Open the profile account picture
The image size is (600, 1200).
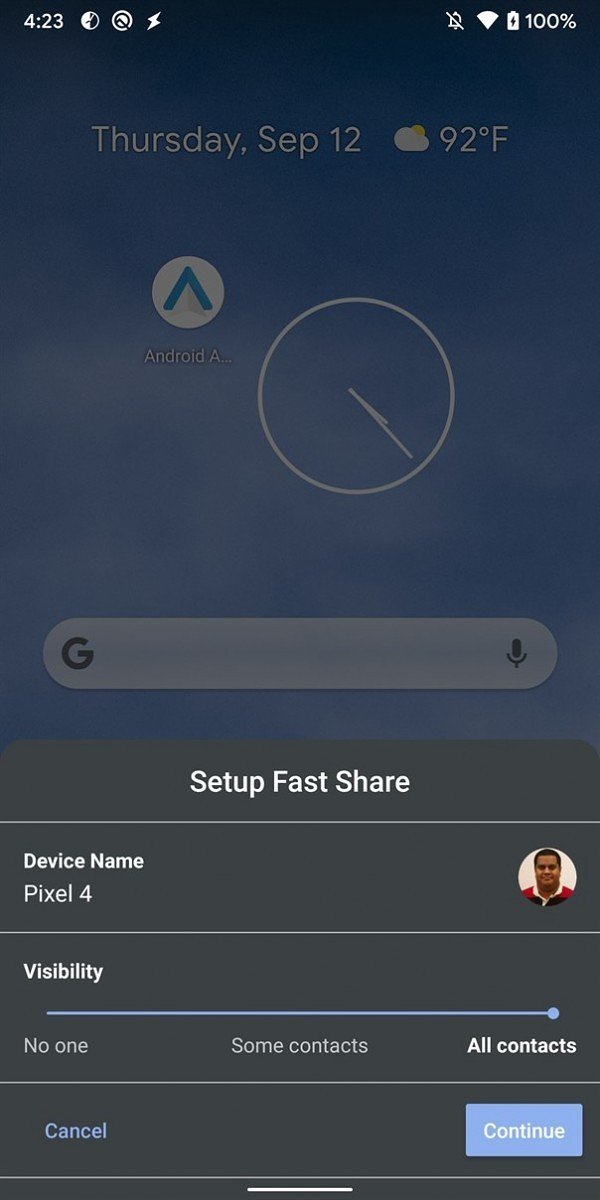click(547, 877)
